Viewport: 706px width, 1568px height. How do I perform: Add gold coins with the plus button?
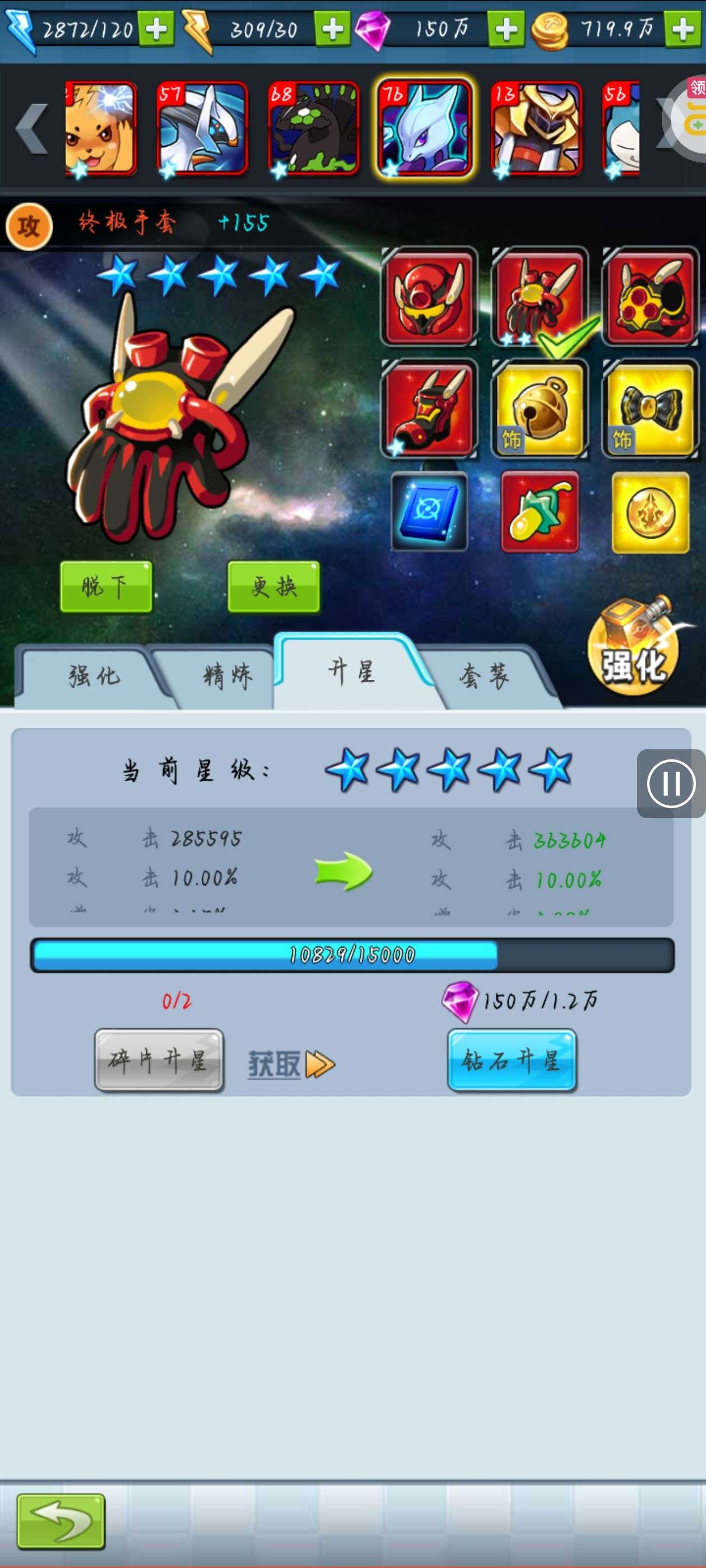click(x=682, y=29)
